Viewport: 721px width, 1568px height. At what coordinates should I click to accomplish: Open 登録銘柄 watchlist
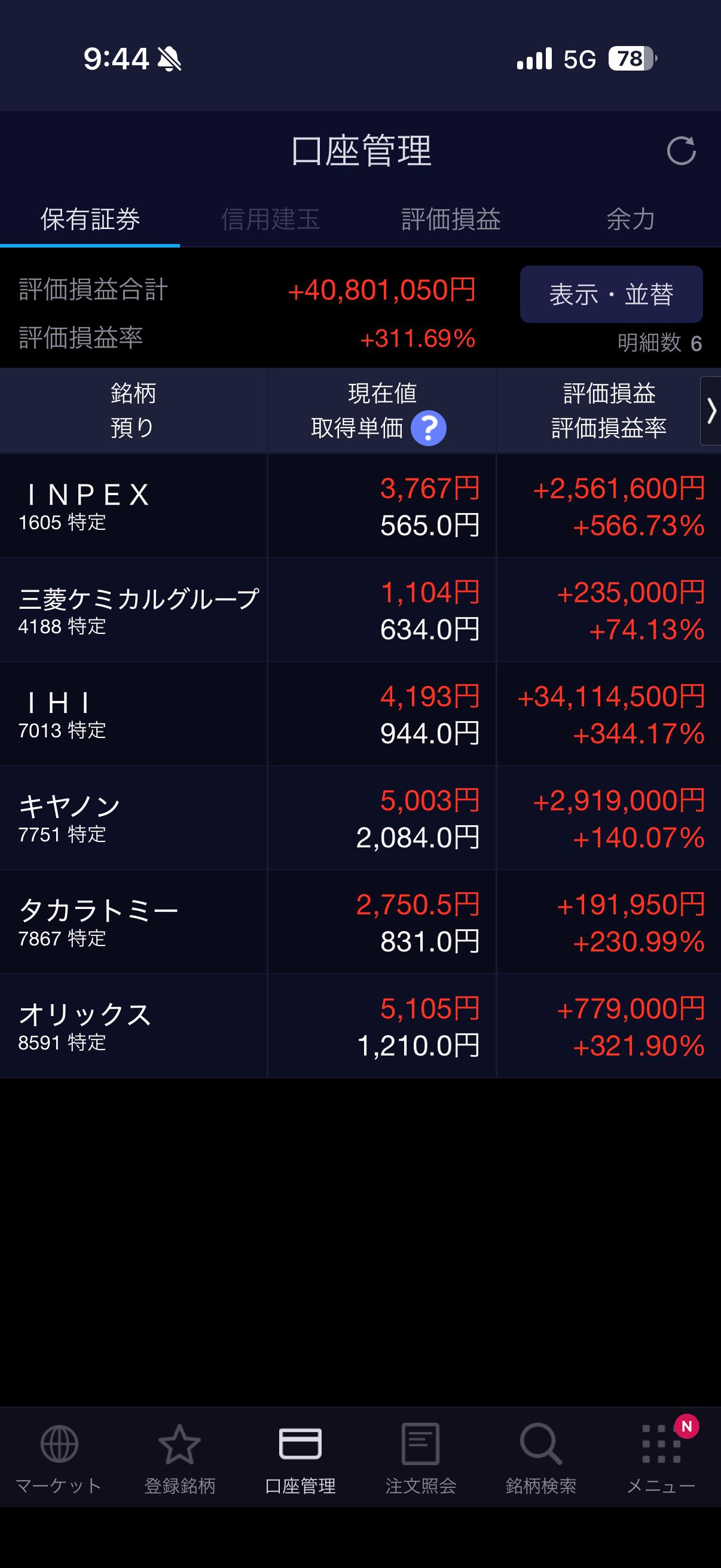(x=179, y=1459)
